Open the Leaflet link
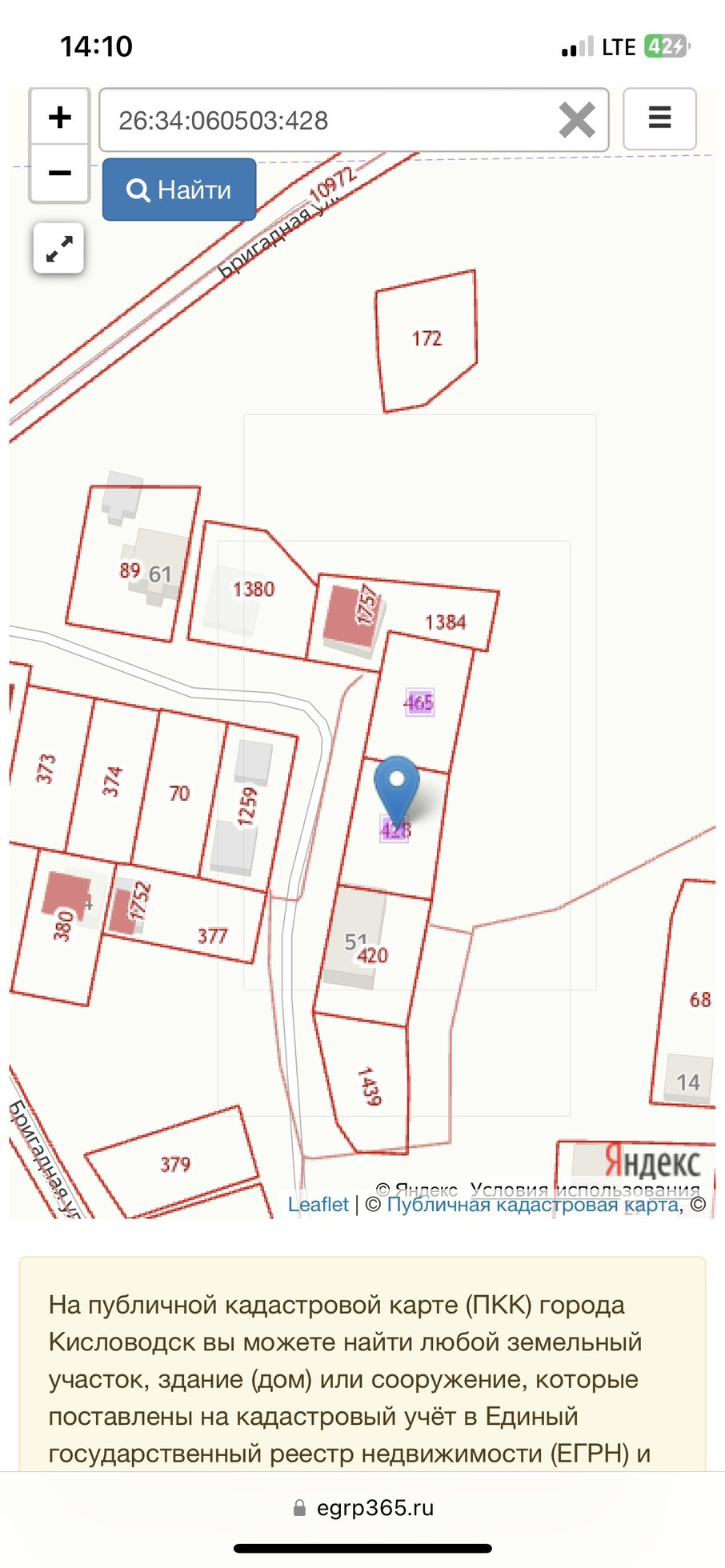725x1568 pixels. [318, 1204]
